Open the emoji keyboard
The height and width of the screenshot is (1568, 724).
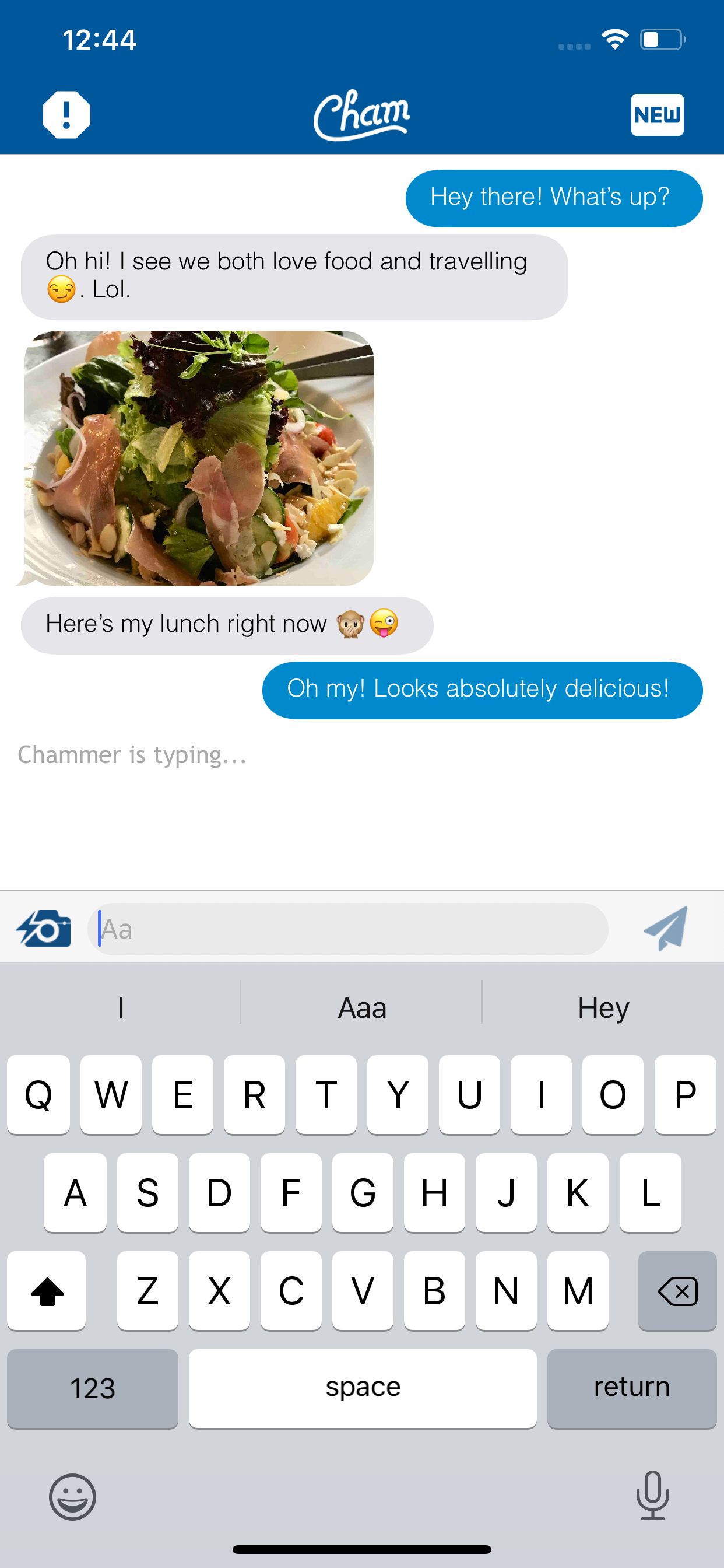click(x=72, y=1497)
